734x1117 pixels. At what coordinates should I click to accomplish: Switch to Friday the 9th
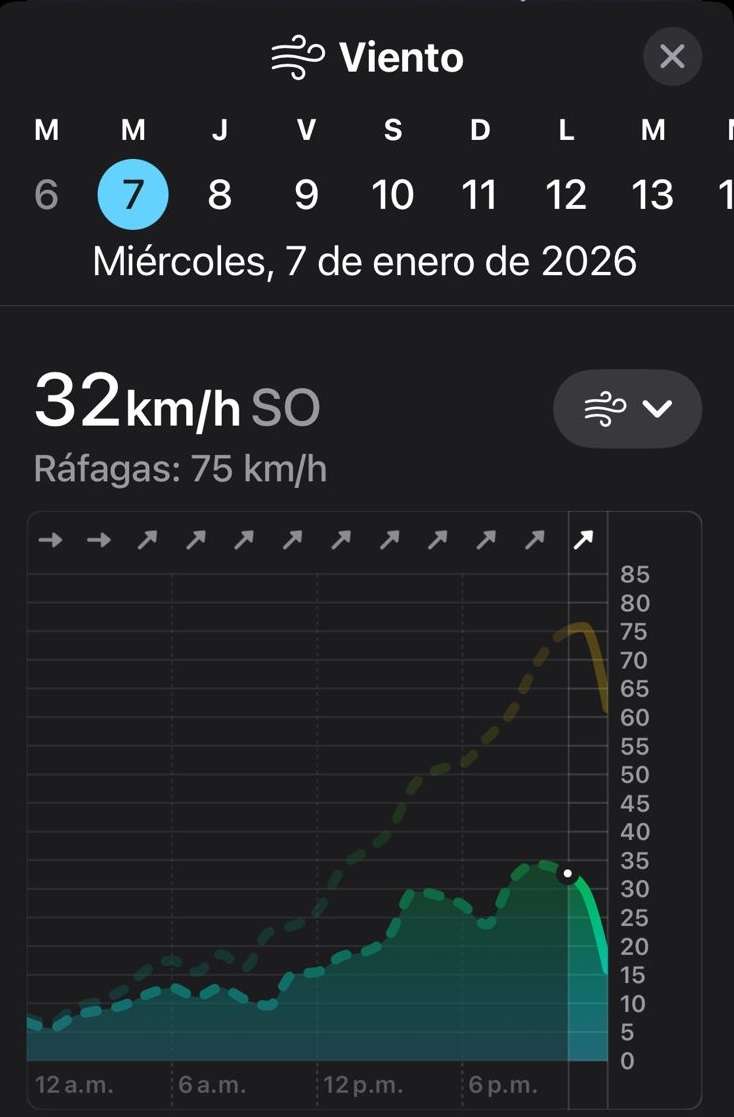pyautogui.click(x=306, y=194)
